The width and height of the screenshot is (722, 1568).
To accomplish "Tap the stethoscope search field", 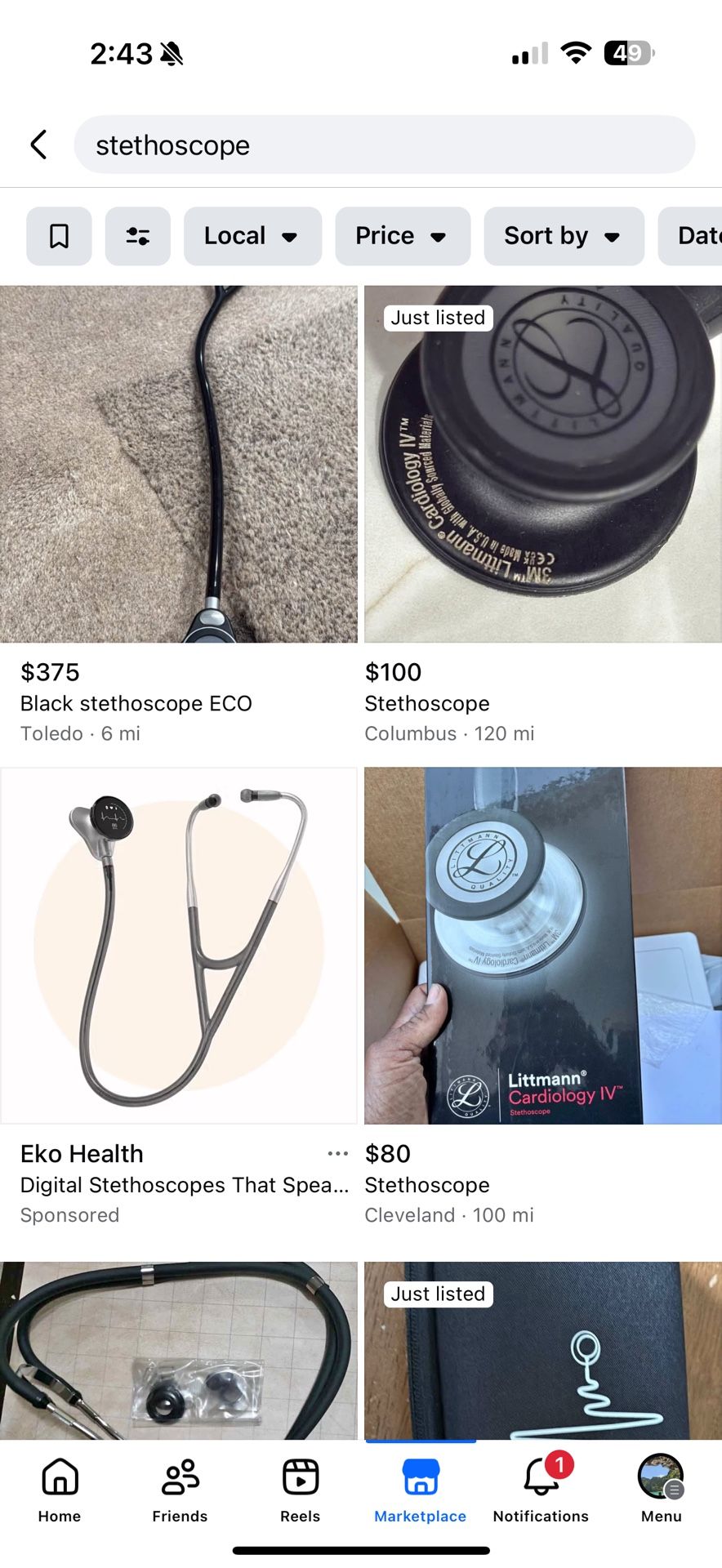I will 385,145.
